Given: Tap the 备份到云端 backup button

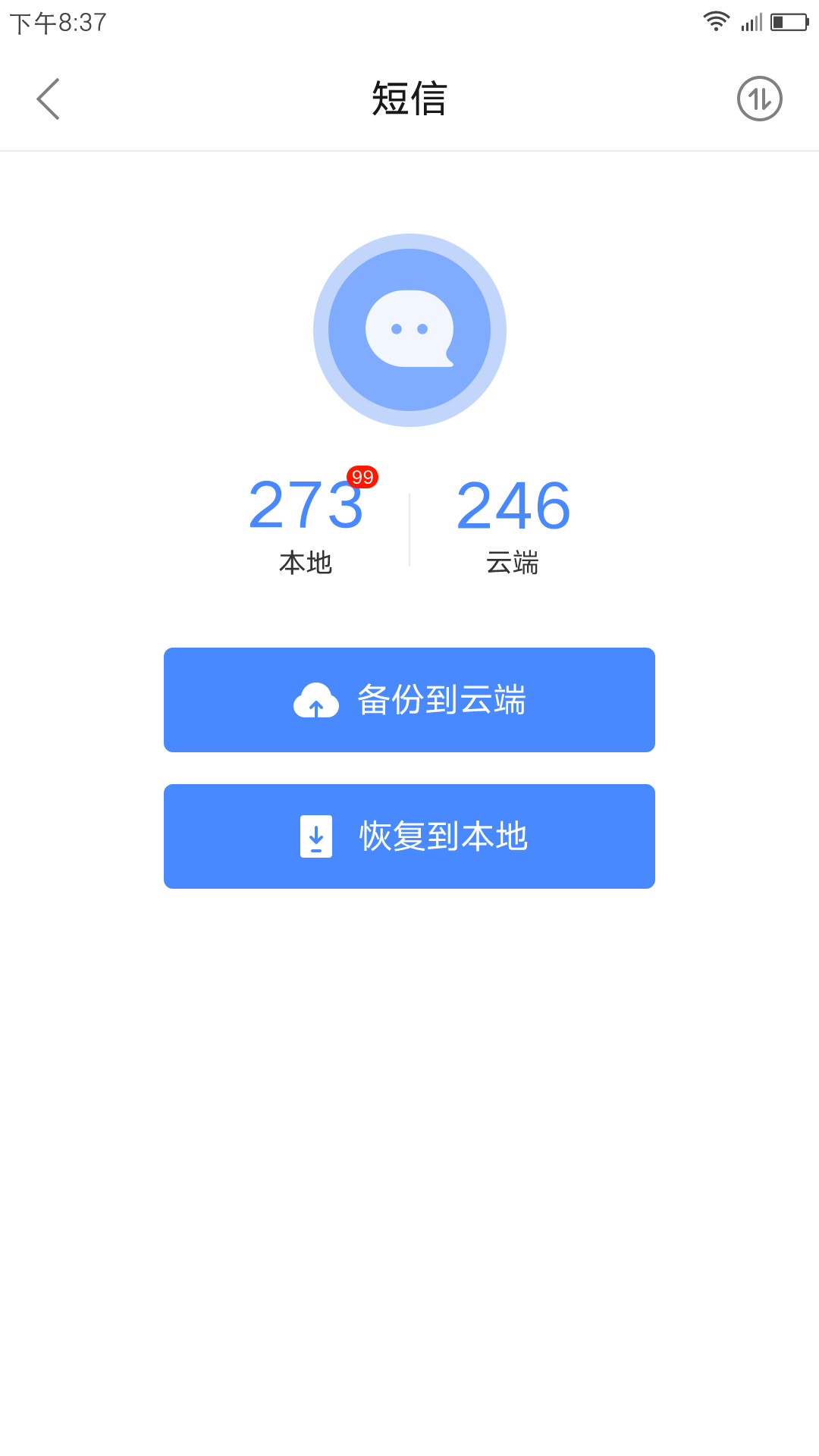Looking at the screenshot, I should pos(409,700).
